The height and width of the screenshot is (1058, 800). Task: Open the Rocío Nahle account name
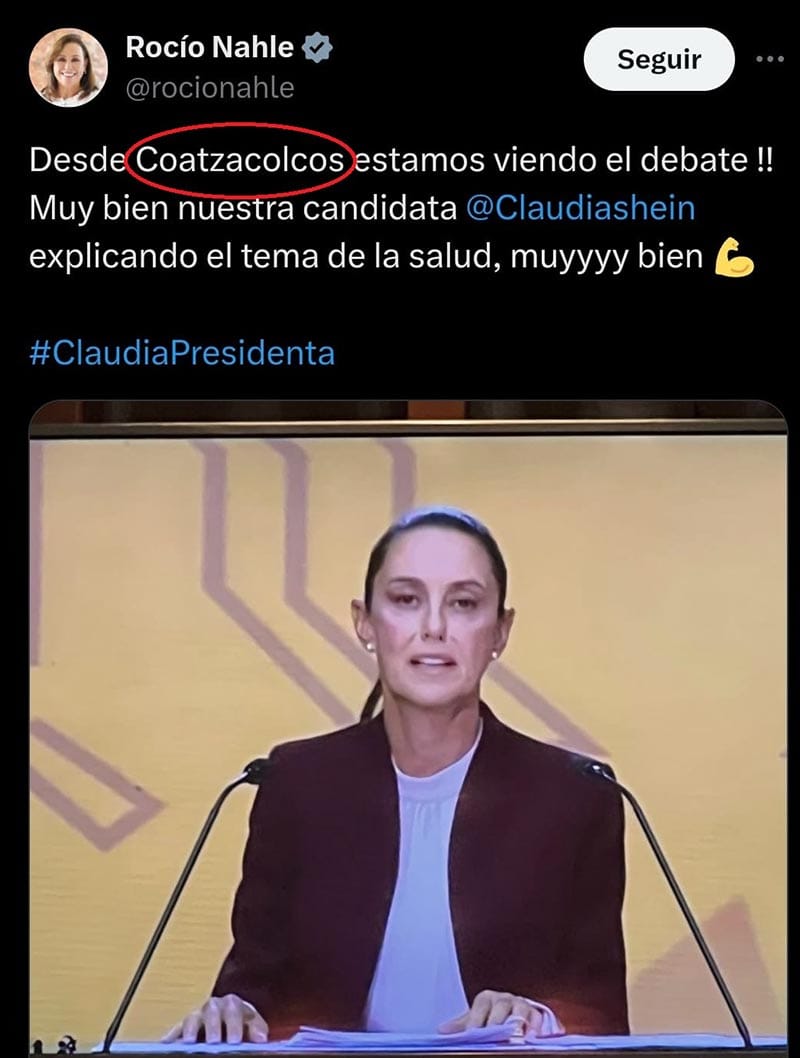pyautogui.click(x=210, y=47)
